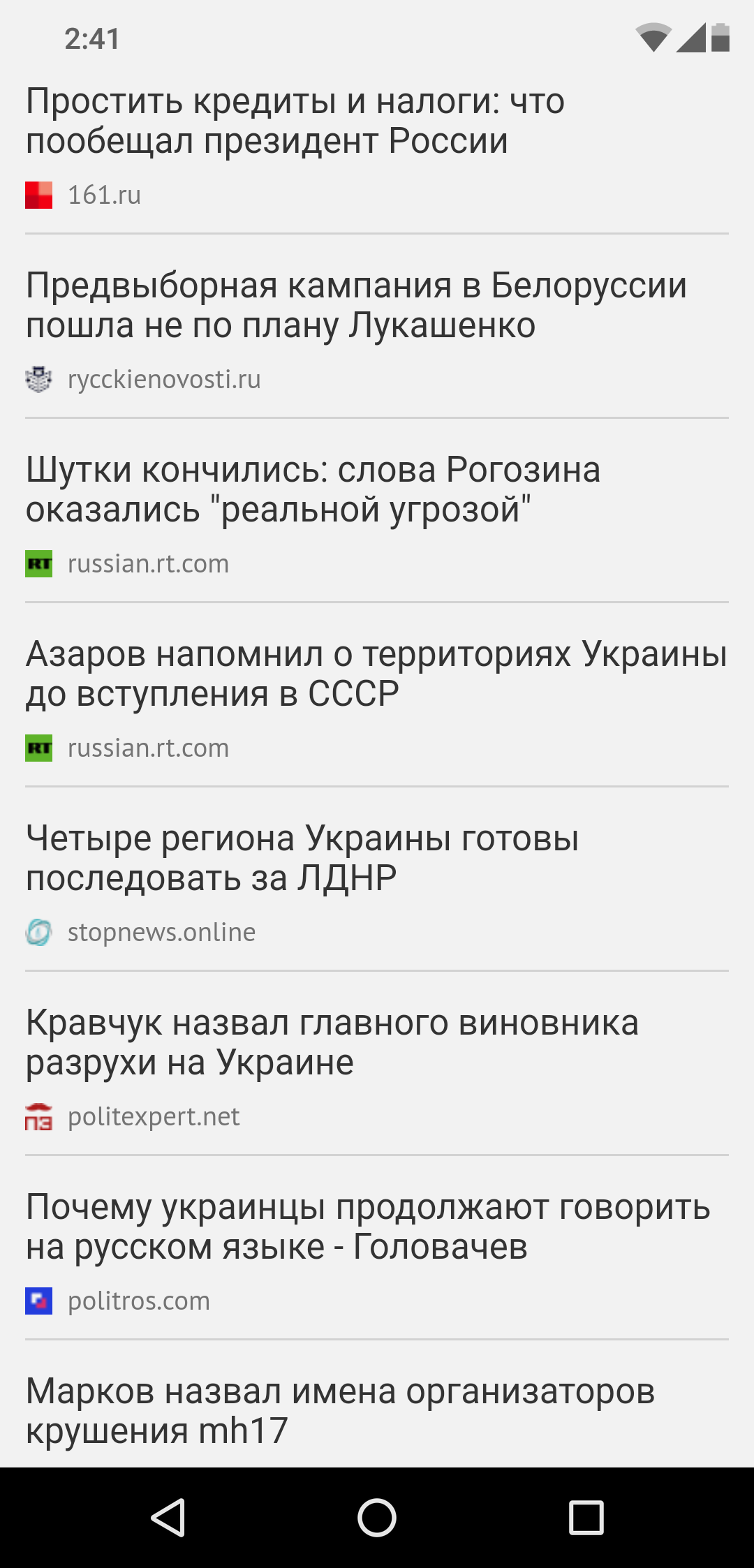
Task: Tap the home button in navigation bar
Action: [x=377, y=1518]
